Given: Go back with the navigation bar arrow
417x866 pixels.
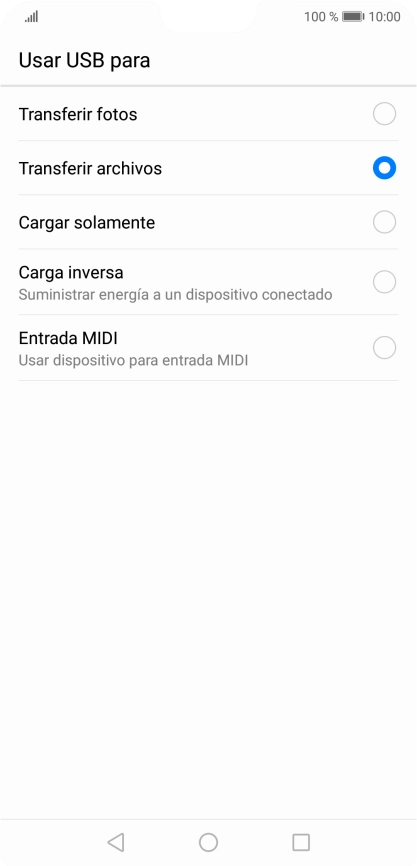Looking at the screenshot, I should (116, 842).
